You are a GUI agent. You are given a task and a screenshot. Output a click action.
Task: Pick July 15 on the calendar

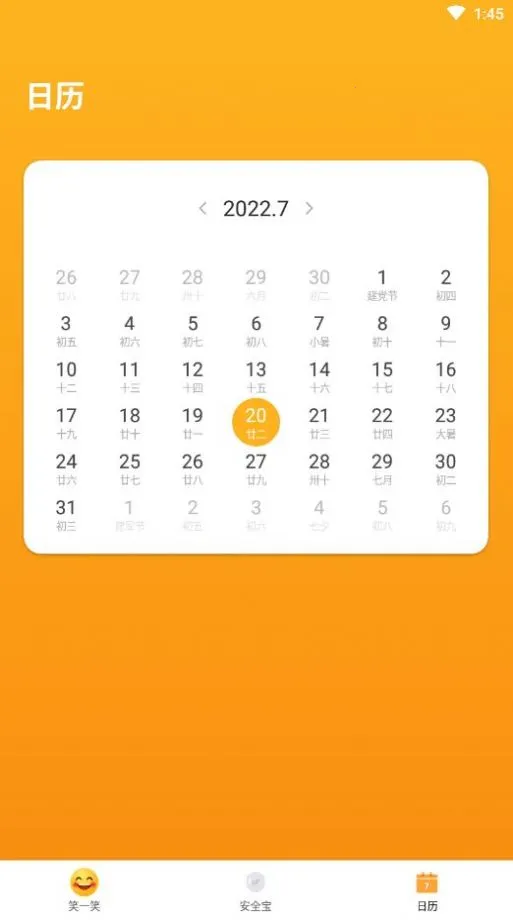382,377
